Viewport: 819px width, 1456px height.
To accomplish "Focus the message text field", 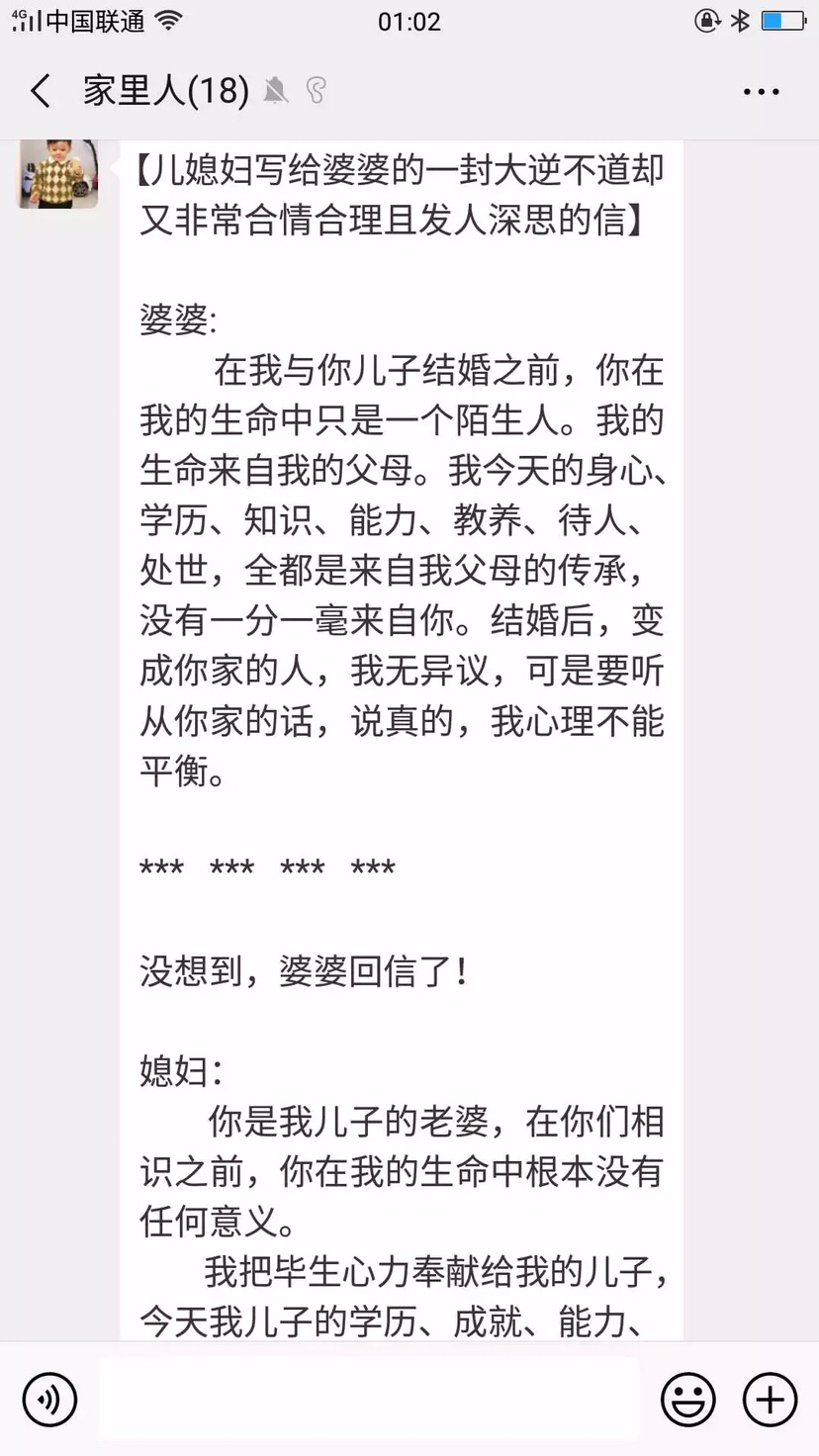I will click(x=369, y=1400).
